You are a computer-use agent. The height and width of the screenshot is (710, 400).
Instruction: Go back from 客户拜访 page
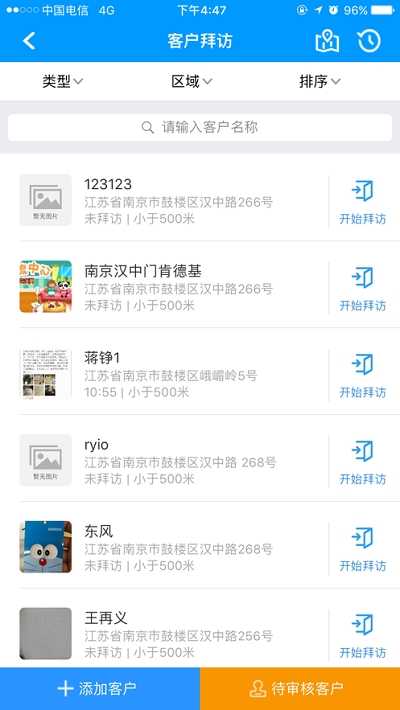point(29,41)
